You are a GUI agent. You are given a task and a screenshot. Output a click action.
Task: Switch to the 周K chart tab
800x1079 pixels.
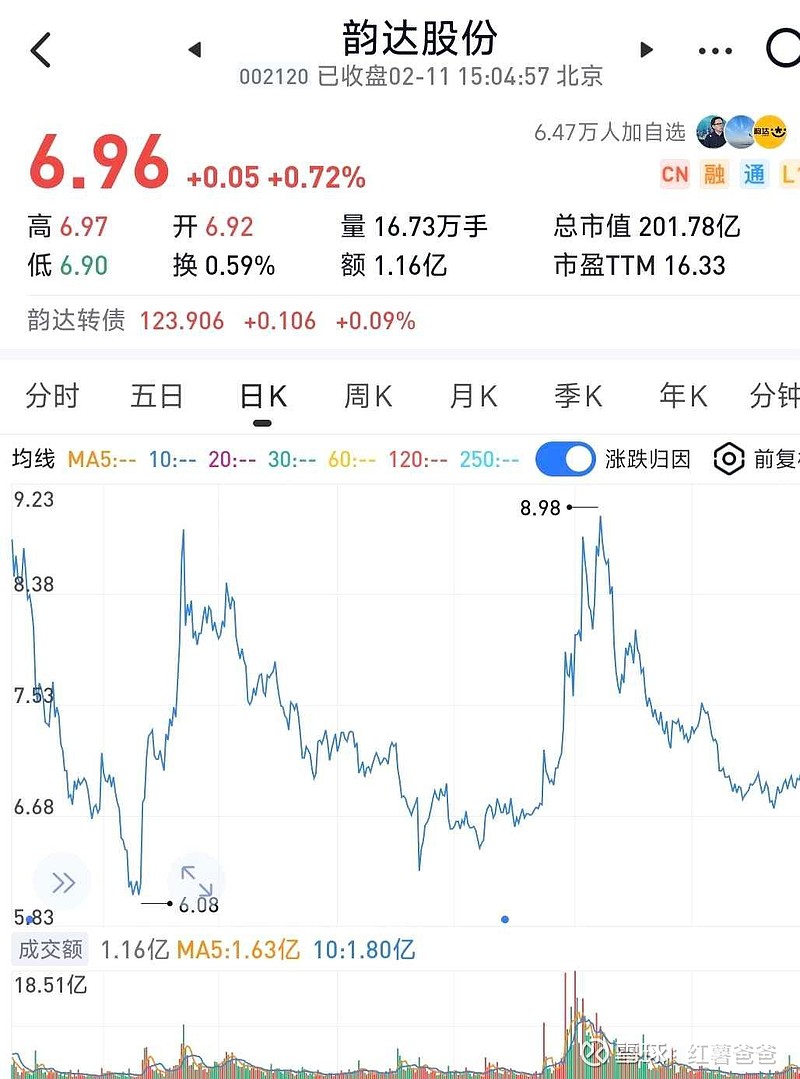point(368,396)
